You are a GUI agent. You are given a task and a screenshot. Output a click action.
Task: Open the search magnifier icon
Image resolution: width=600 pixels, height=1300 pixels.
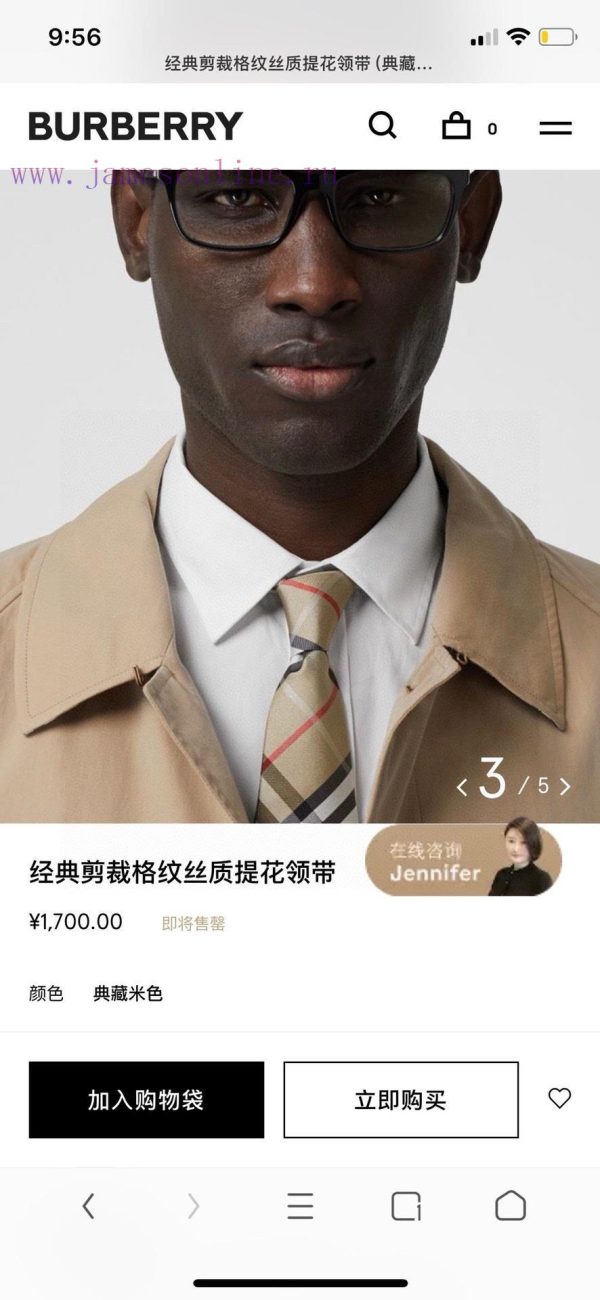click(x=382, y=126)
